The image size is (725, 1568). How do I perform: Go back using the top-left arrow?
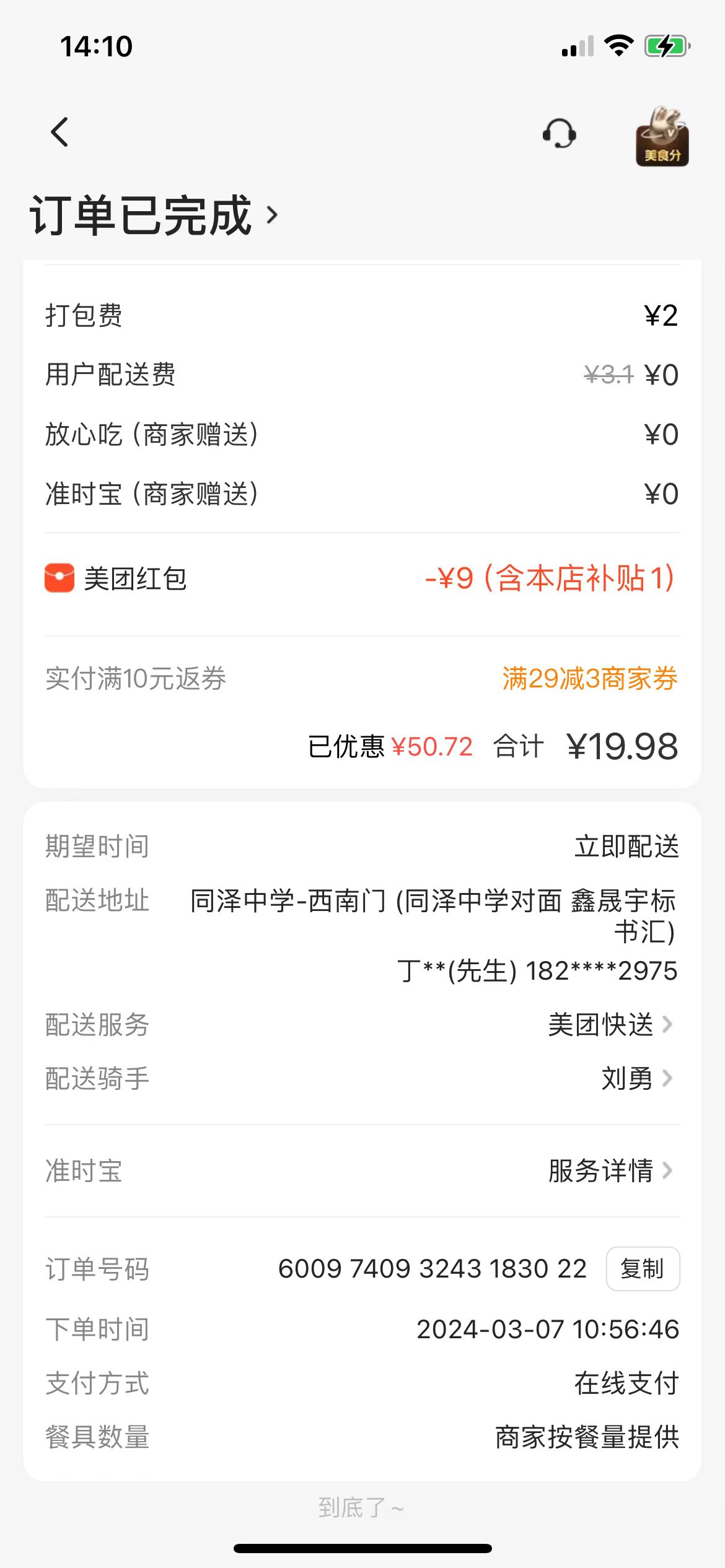point(59,132)
